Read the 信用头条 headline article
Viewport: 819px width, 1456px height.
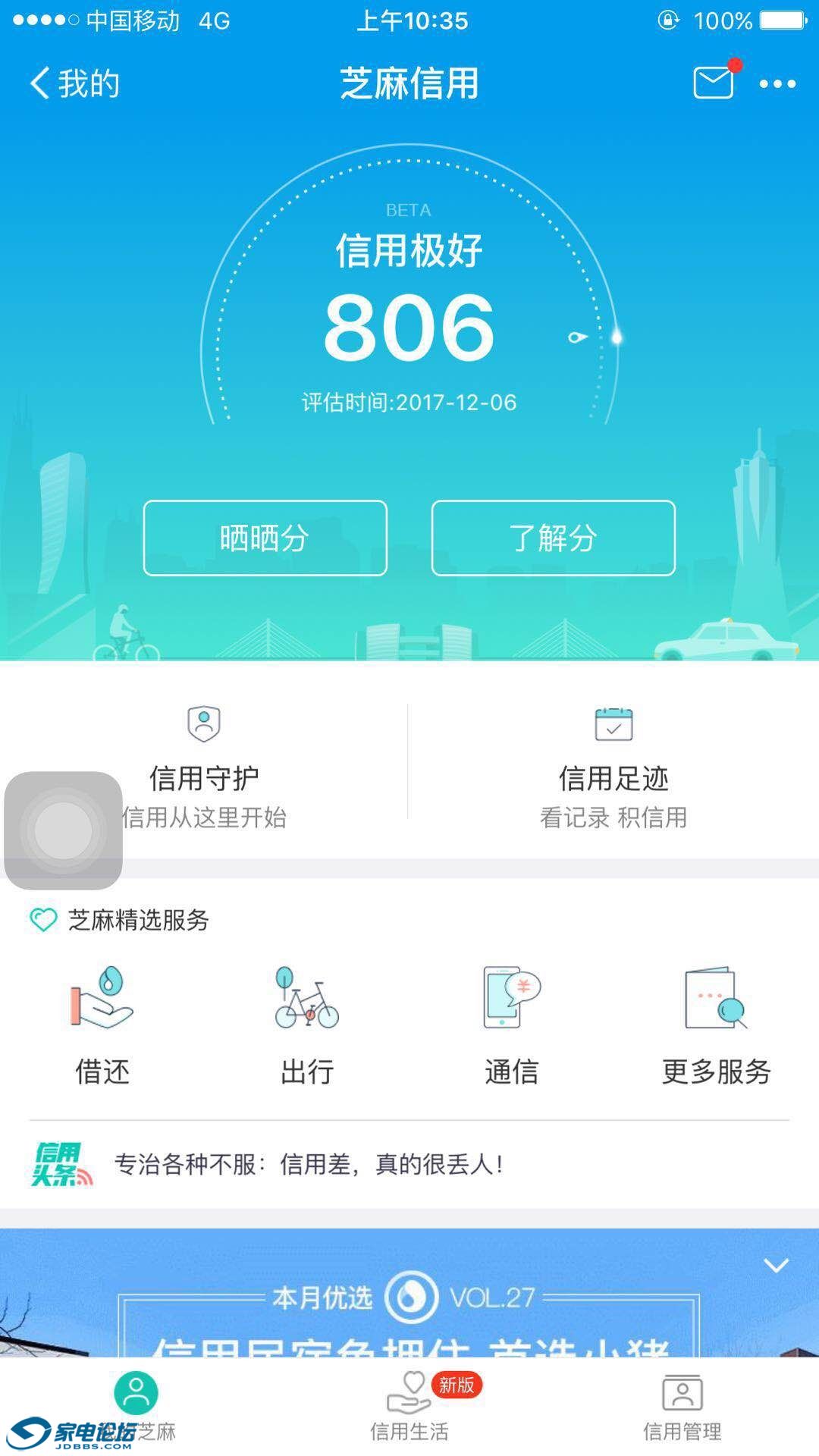tap(308, 1164)
